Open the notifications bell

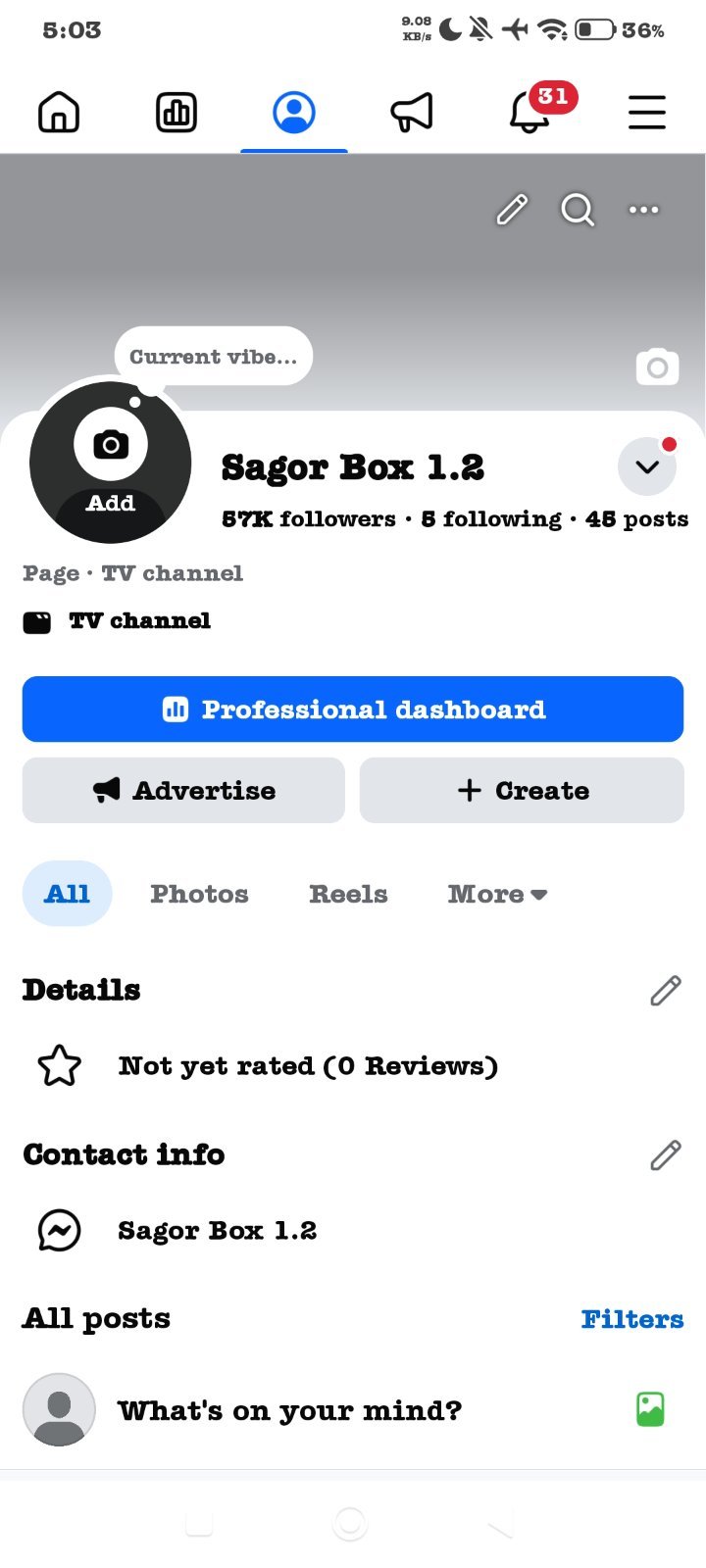point(529,112)
